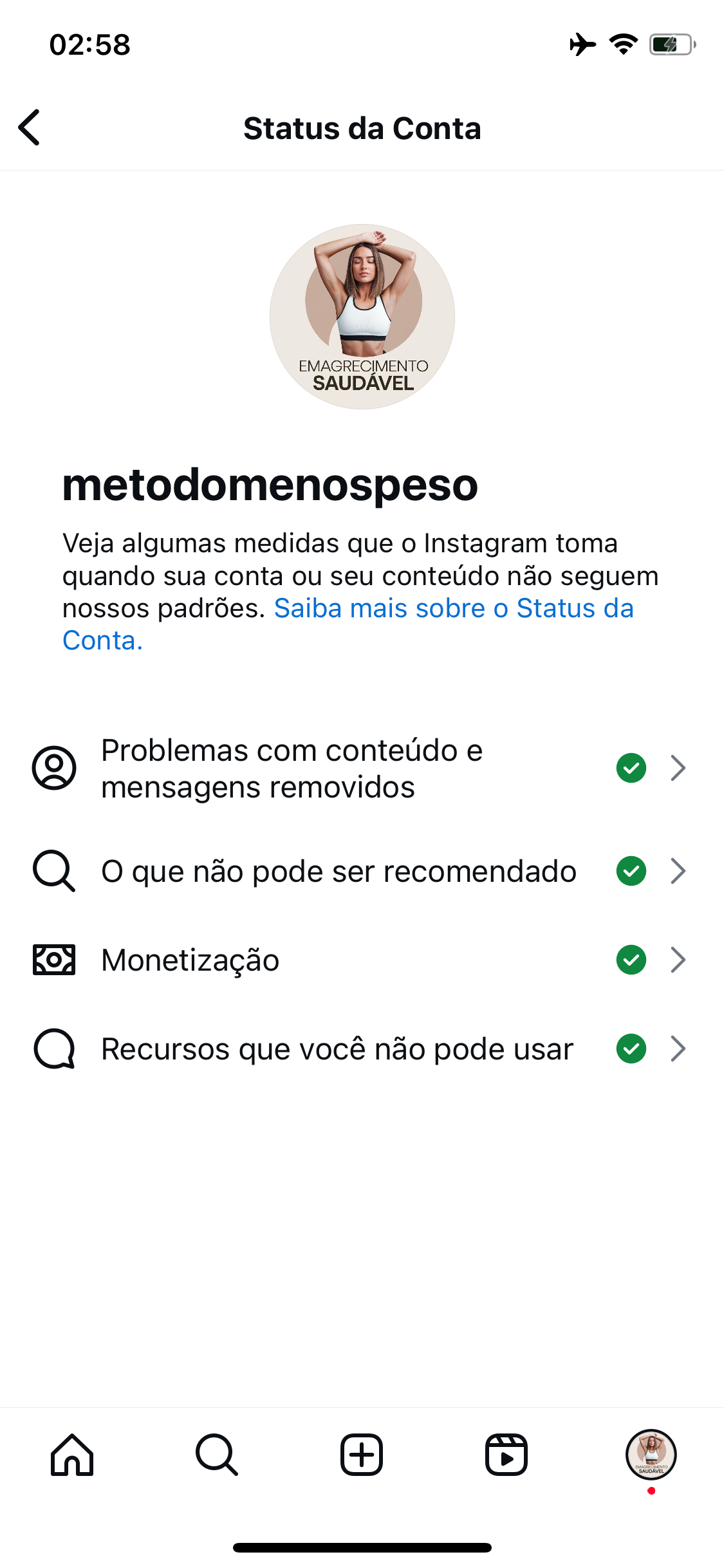Open O que não pode ser recomendado
This screenshot has width=724, height=1568.
pos(362,871)
